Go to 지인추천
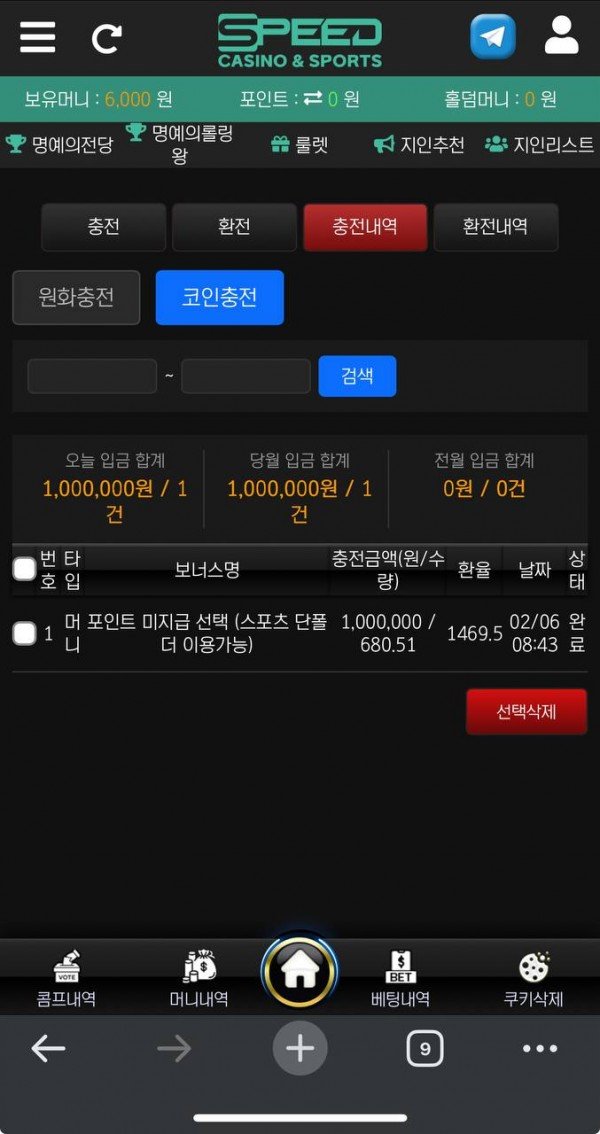600x1134 pixels. coord(420,145)
